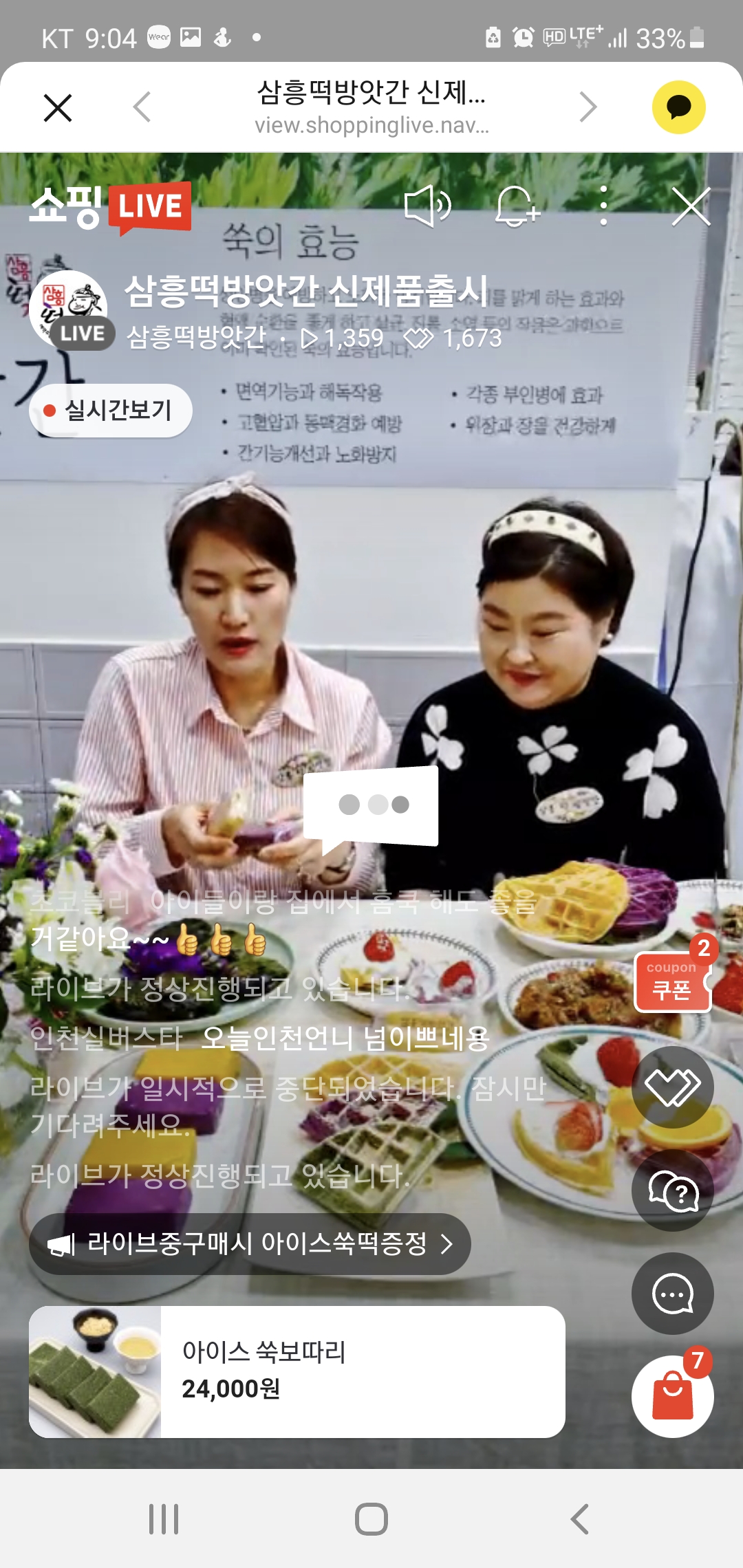Mute the live stream sound
The width and height of the screenshot is (743, 1568).
(427, 206)
